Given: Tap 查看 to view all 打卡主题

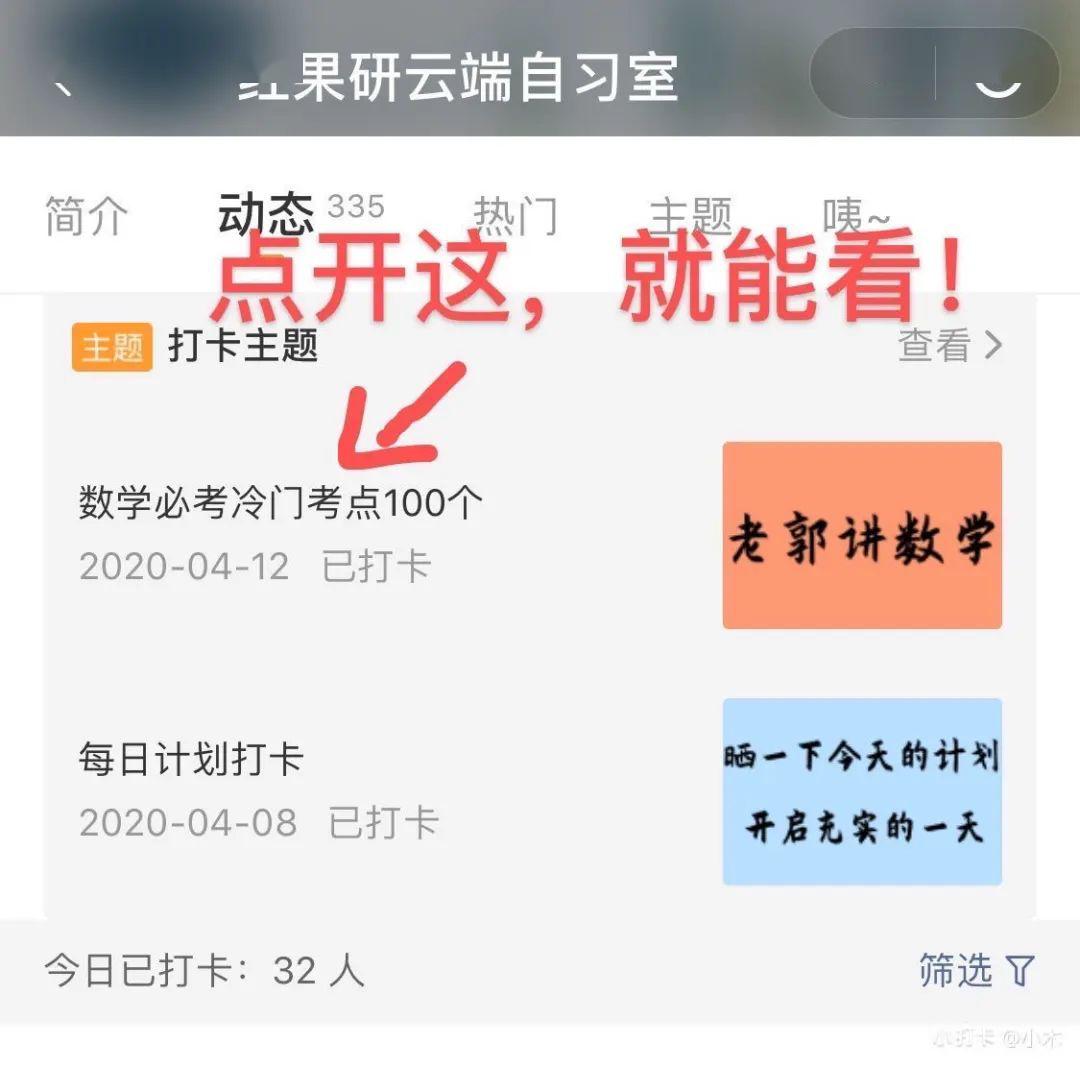Looking at the screenshot, I should click(x=949, y=346).
